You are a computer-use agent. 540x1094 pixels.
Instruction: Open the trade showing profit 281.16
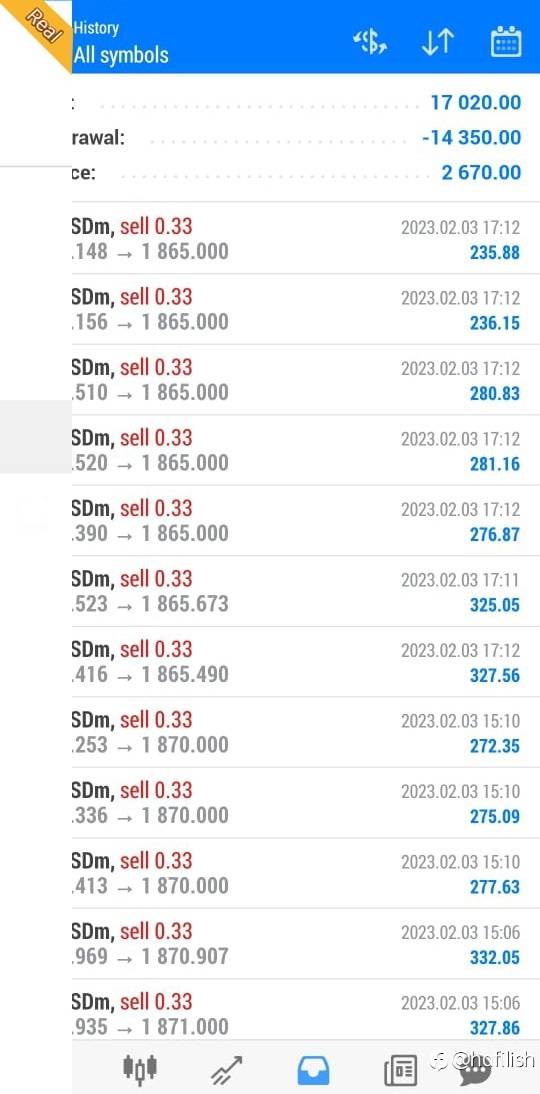click(306, 450)
